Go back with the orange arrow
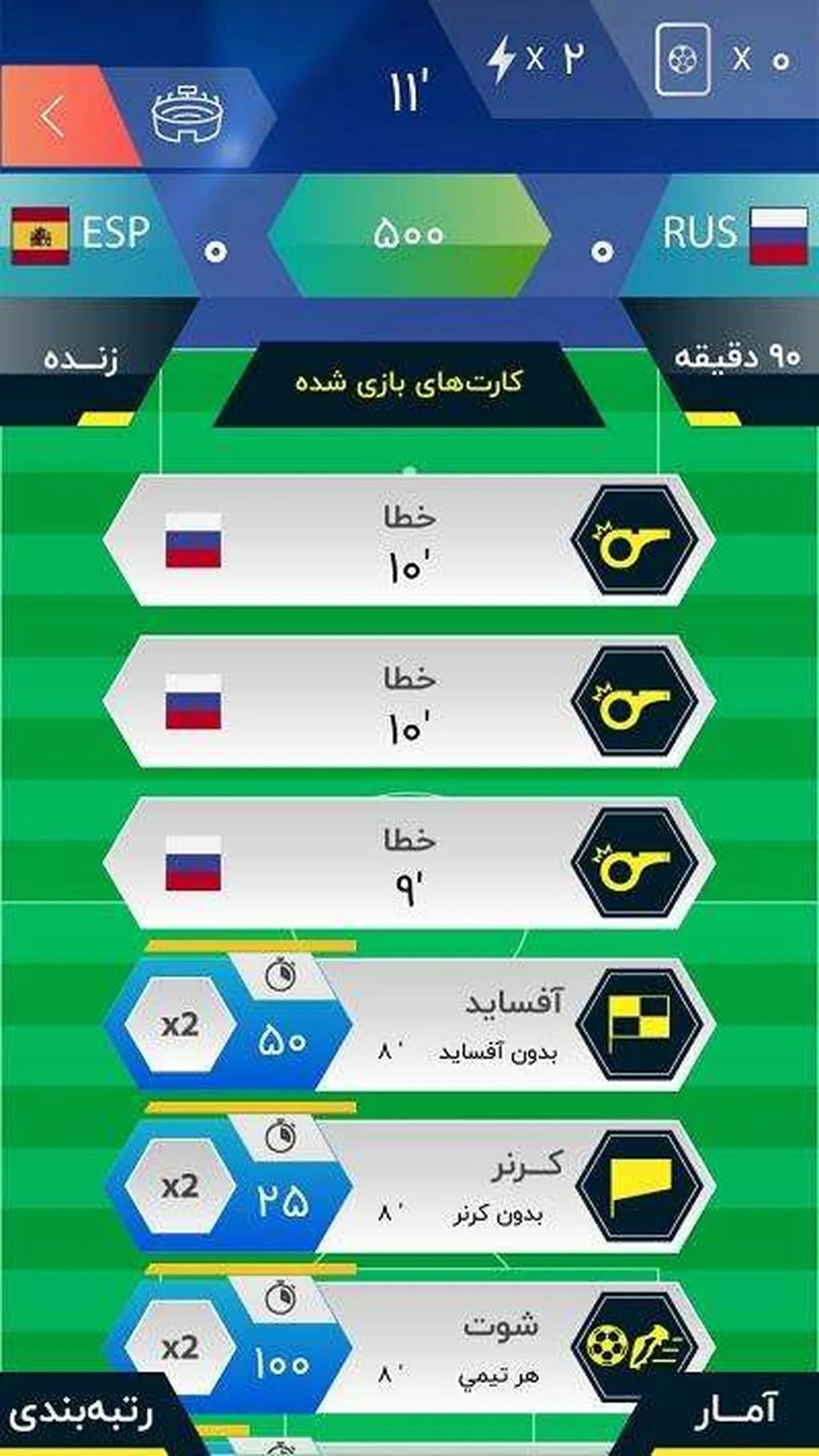Screen dimensions: 819x1456 (x=53, y=117)
